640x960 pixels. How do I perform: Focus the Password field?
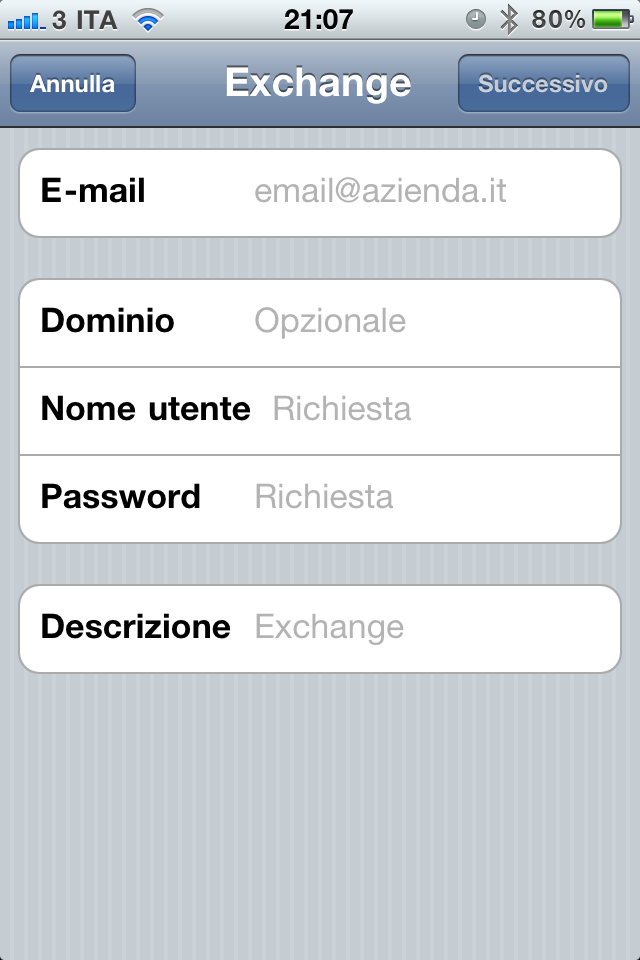pyautogui.click(x=420, y=498)
